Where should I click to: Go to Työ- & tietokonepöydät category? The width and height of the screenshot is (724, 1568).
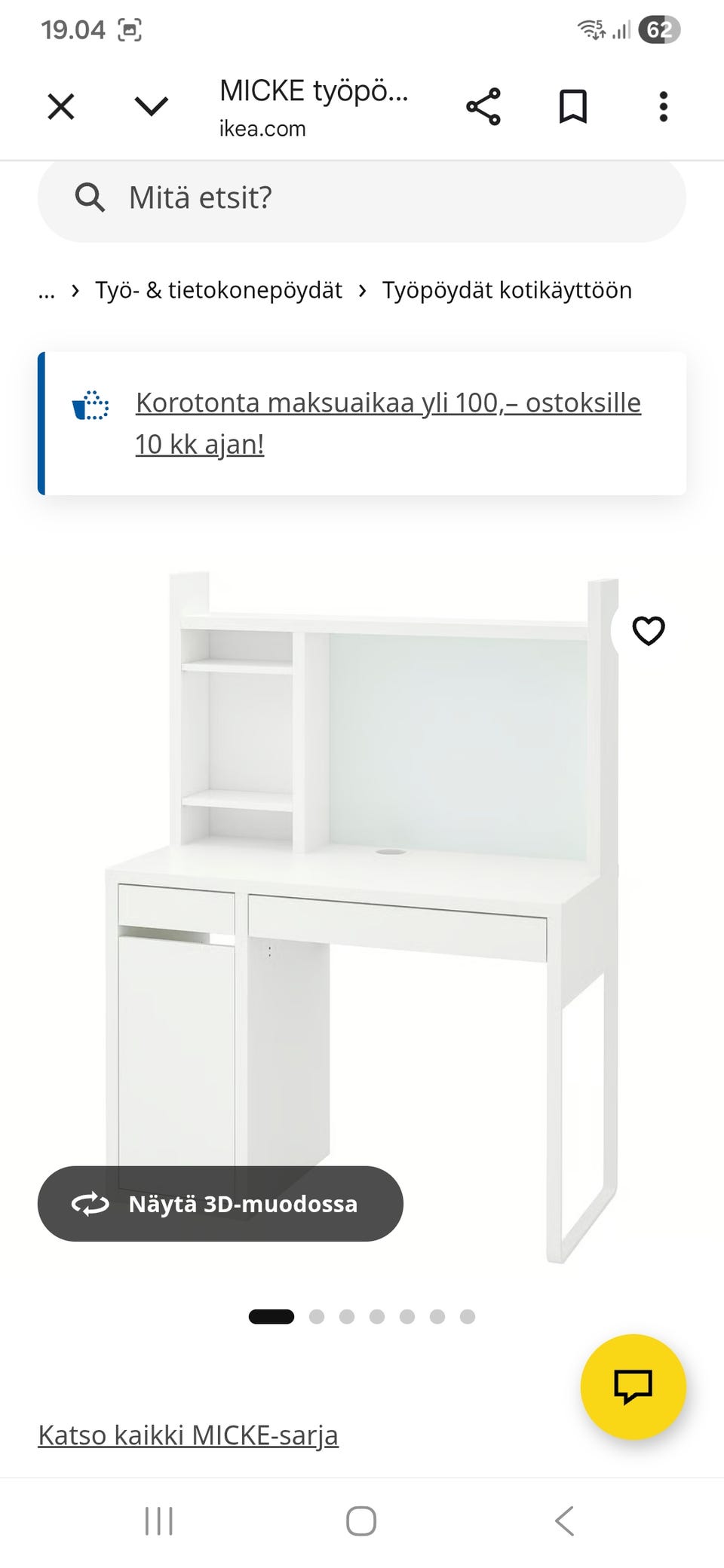pyautogui.click(x=218, y=290)
